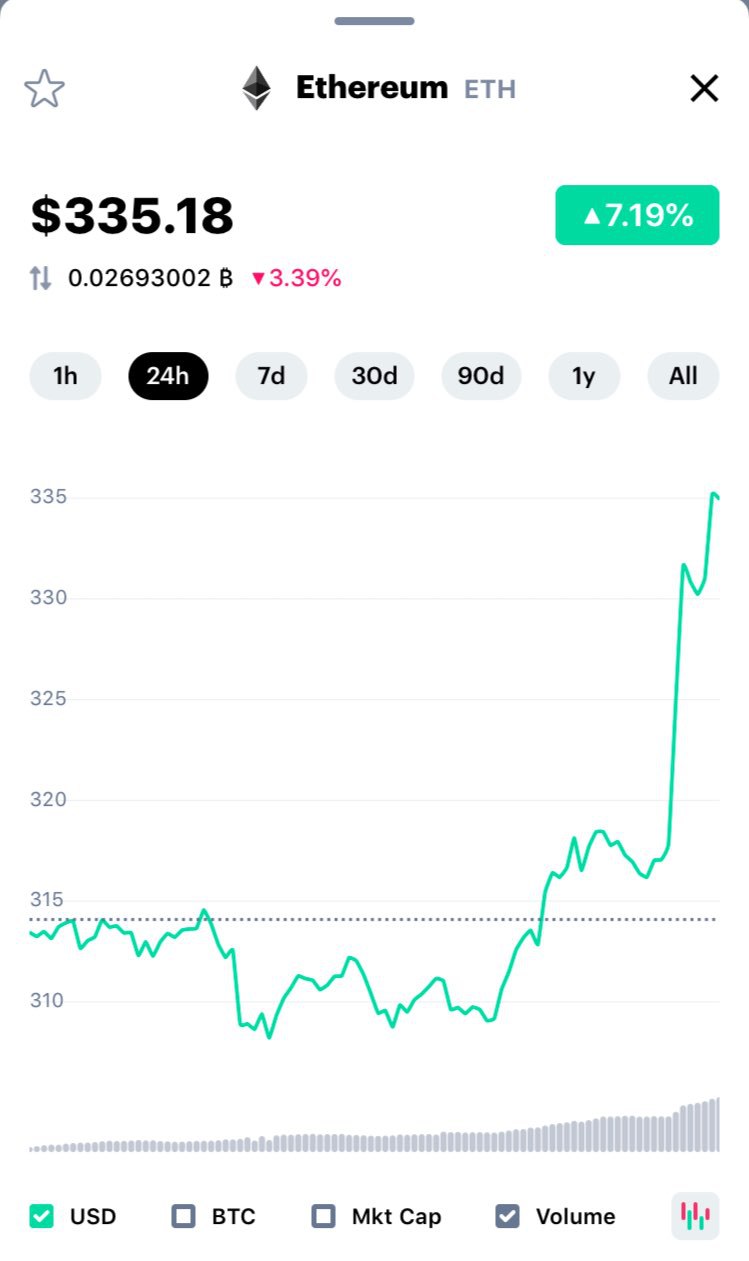The image size is (749, 1261).
Task: Show the 7d price chart
Action: click(x=271, y=376)
